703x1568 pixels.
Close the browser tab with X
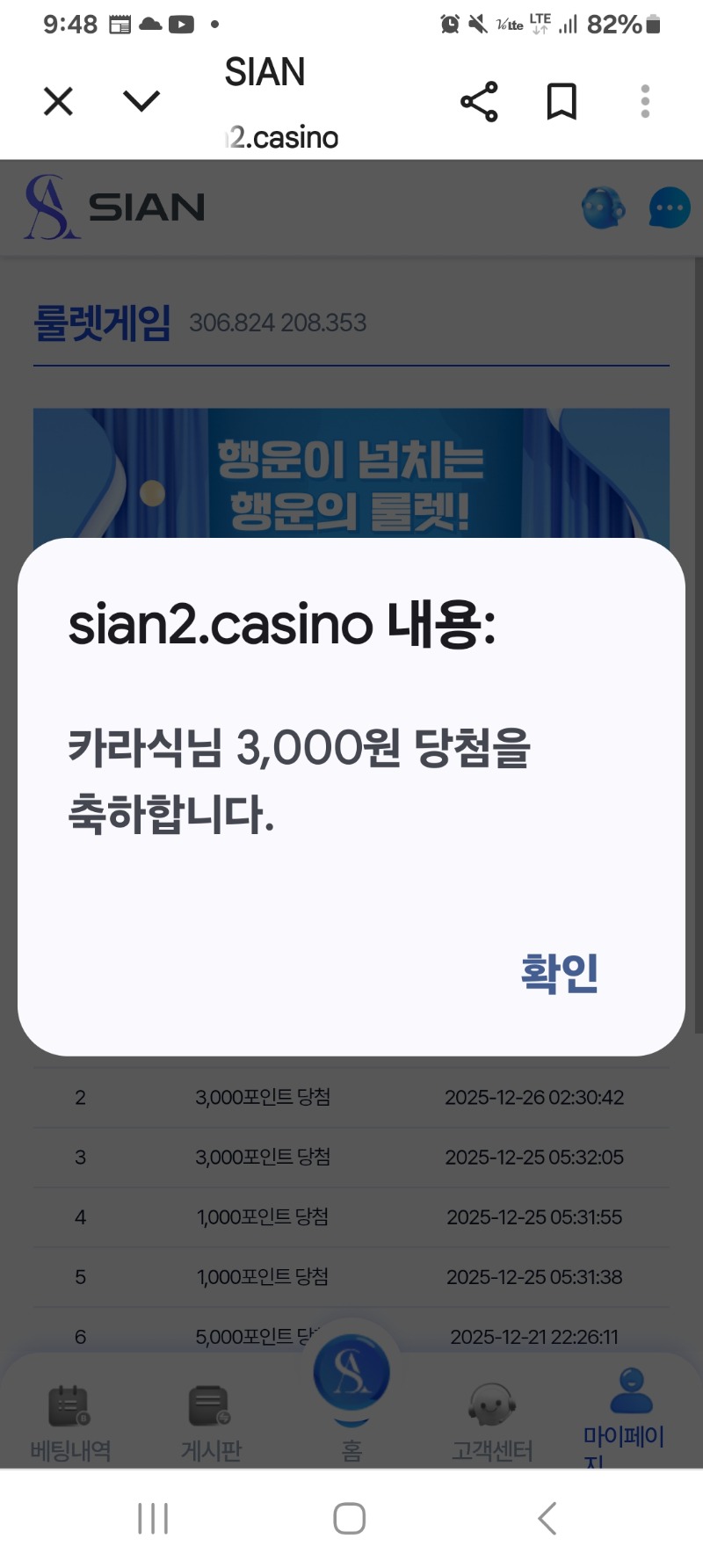(58, 102)
